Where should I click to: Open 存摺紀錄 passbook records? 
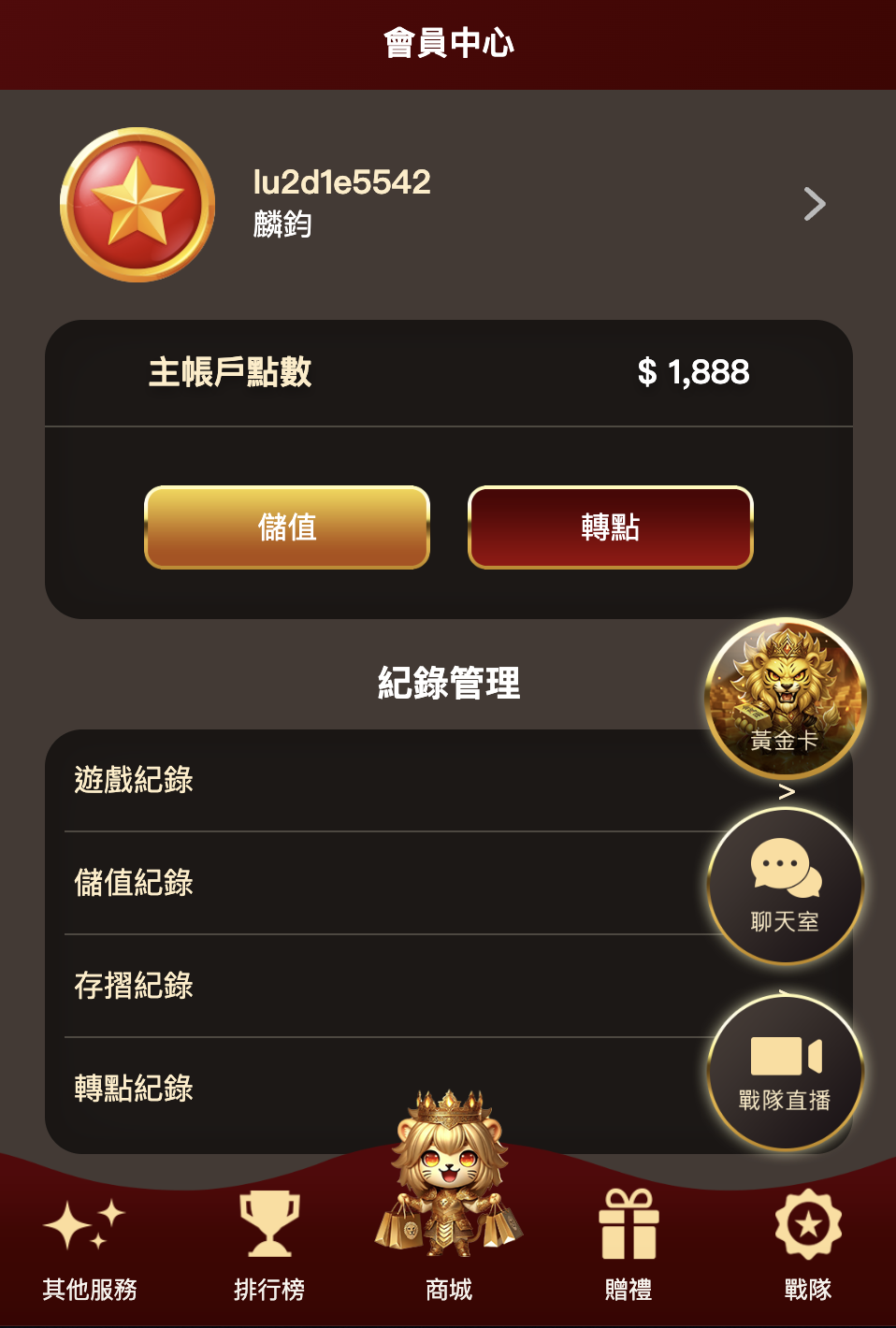374,986
